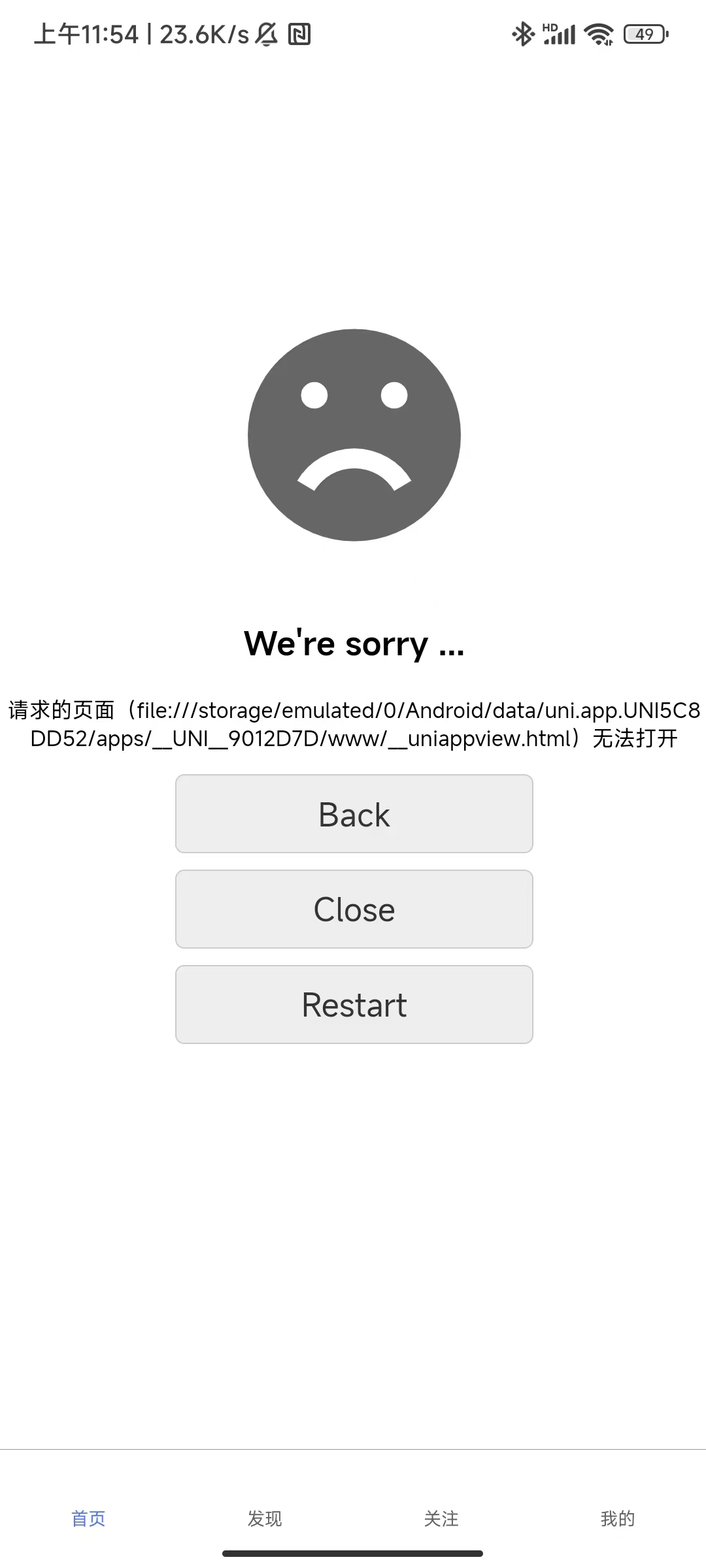
Task: Switch to the 首页 tab
Action: point(88,1518)
